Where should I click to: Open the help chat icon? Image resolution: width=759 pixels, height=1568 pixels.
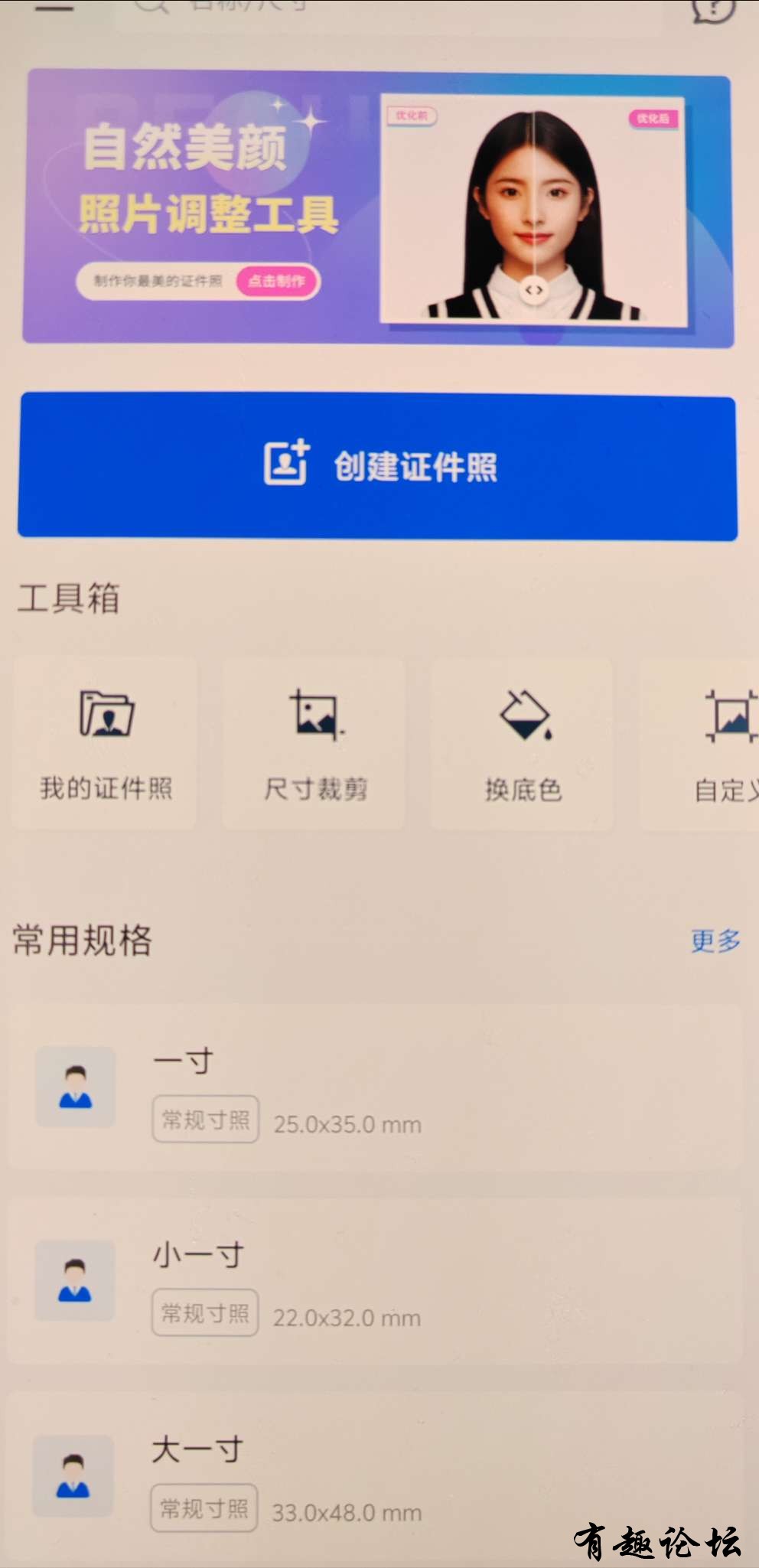tap(713, 9)
